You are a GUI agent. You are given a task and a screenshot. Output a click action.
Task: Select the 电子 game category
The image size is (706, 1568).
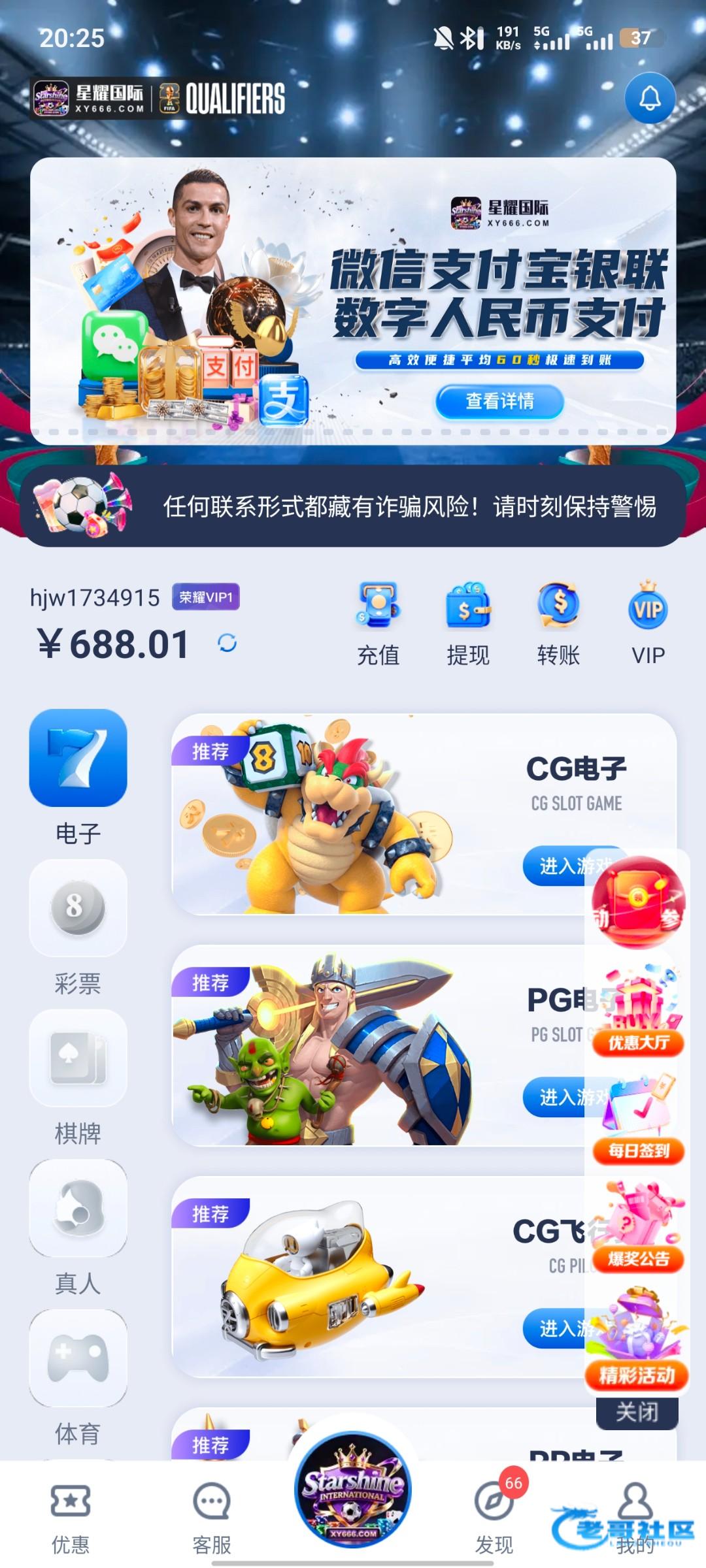[78, 776]
